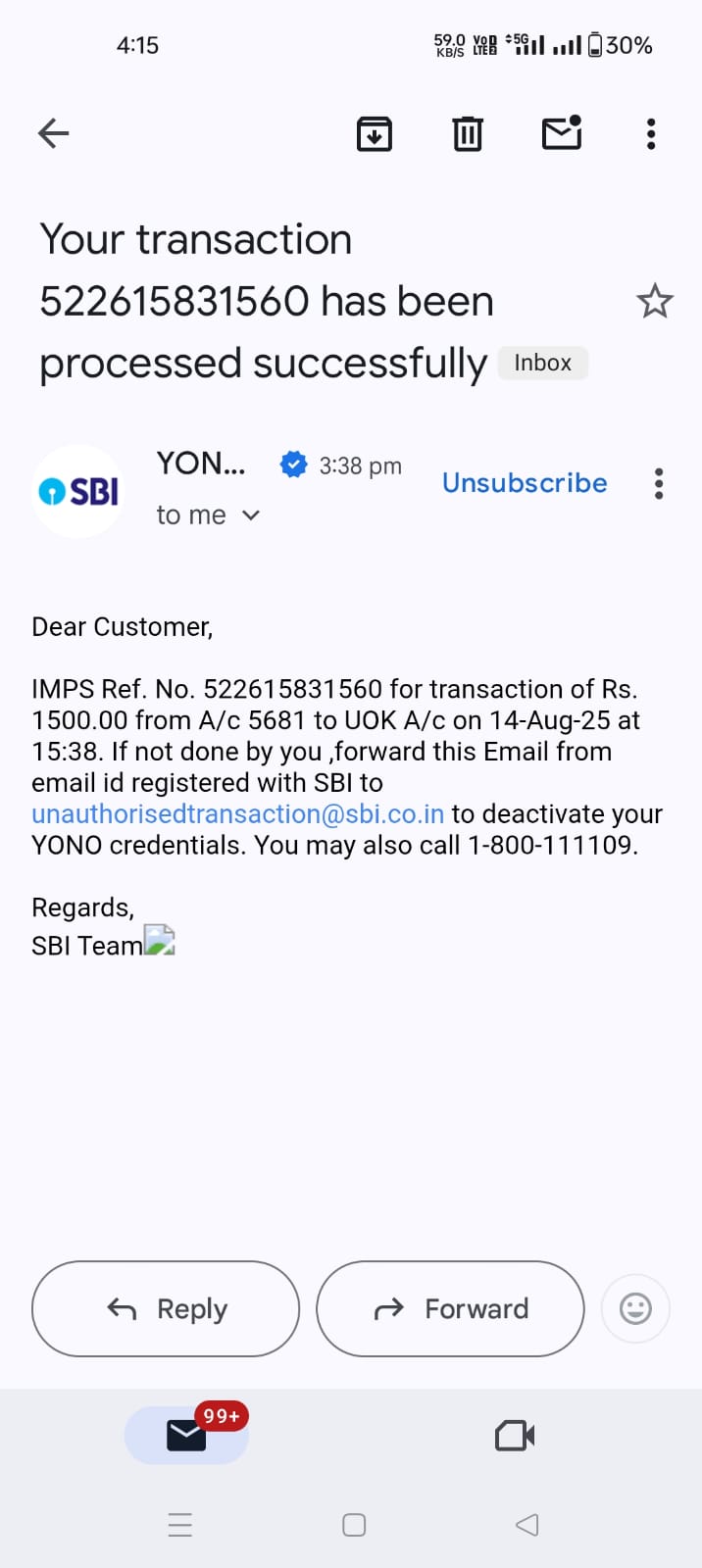
Task: Star this transaction email
Action: coord(654,302)
